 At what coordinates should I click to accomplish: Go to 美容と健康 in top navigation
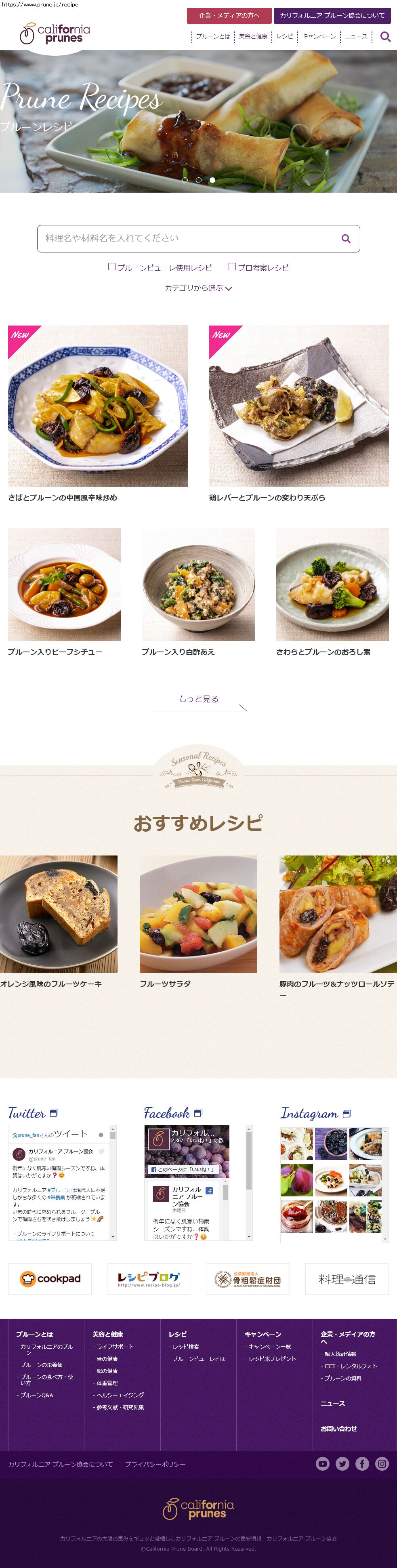[253, 36]
